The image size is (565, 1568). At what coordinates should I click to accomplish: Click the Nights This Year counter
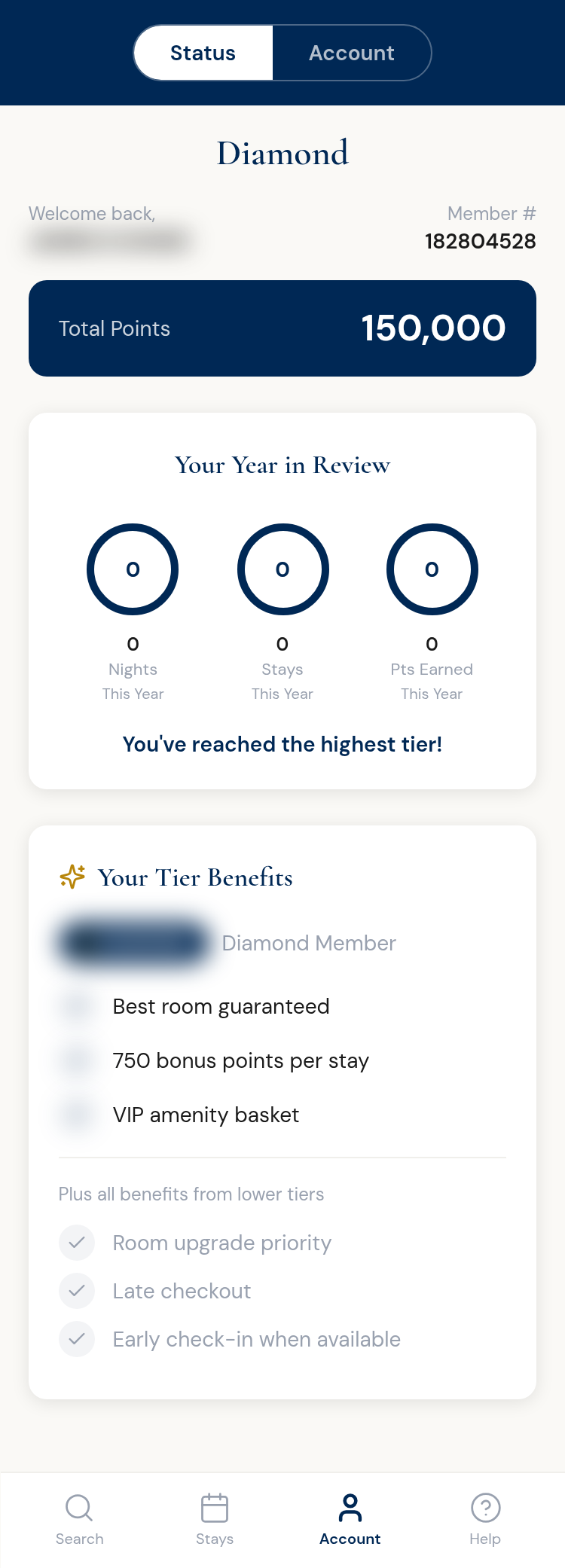click(133, 669)
